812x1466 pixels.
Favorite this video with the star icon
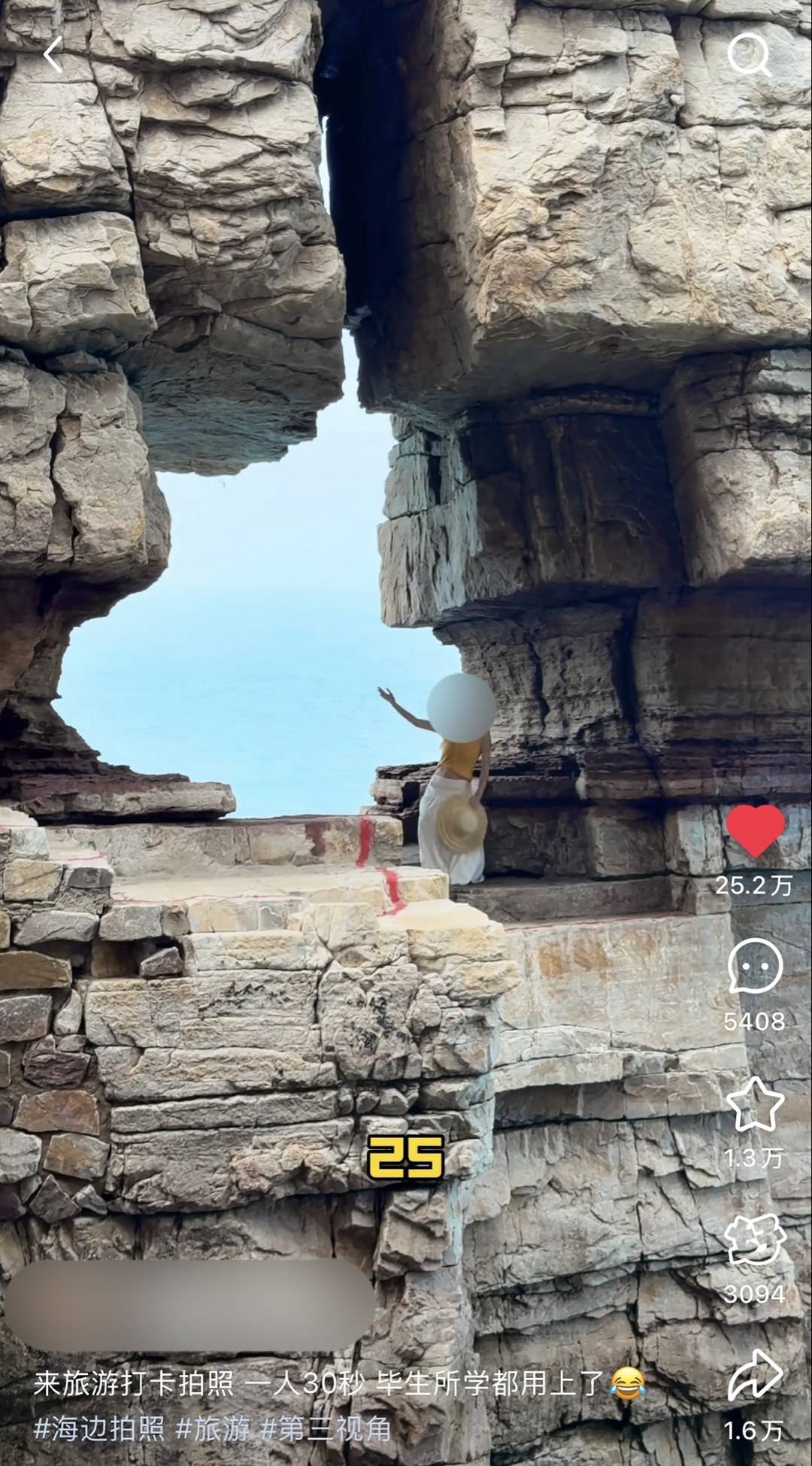pyautogui.click(x=755, y=1103)
